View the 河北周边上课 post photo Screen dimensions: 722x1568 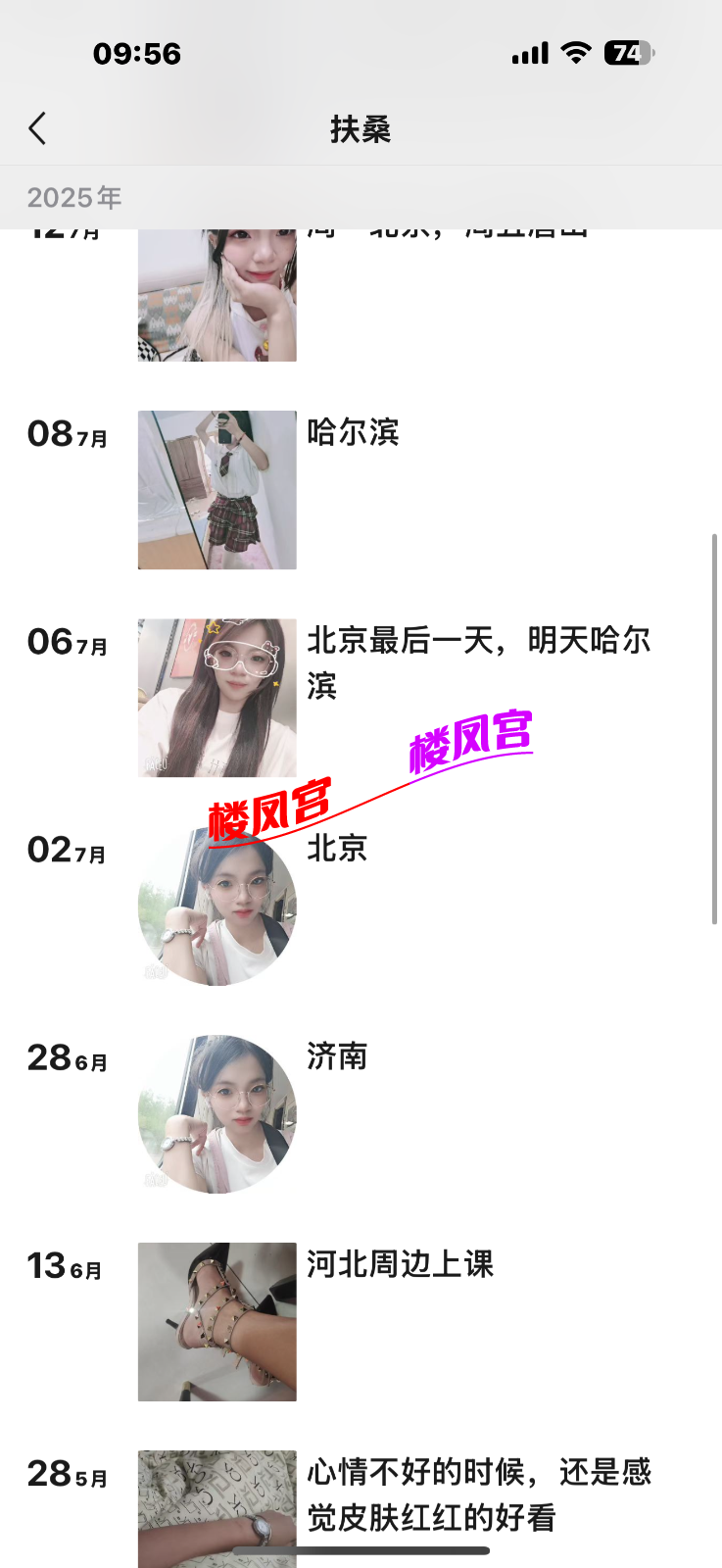tap(217, 1322)
